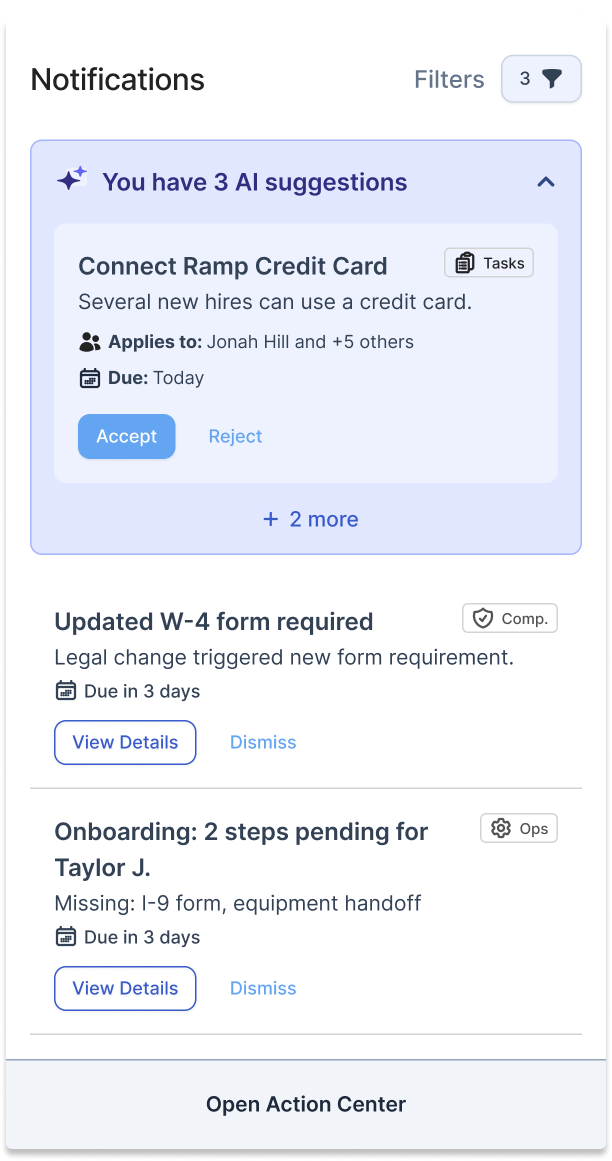Show 2 more AI suggestions

click(310, 519)
